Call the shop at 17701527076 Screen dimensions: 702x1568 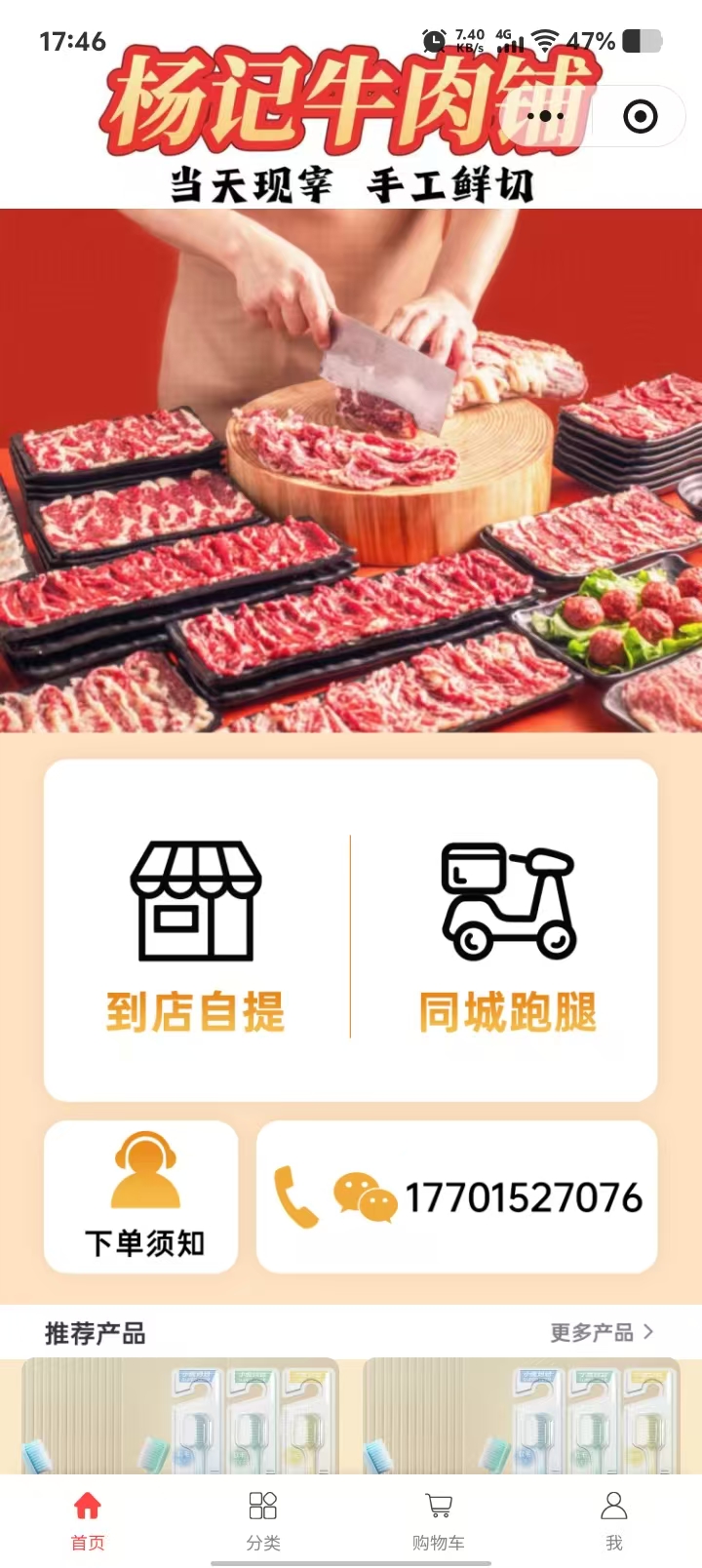456,1196
